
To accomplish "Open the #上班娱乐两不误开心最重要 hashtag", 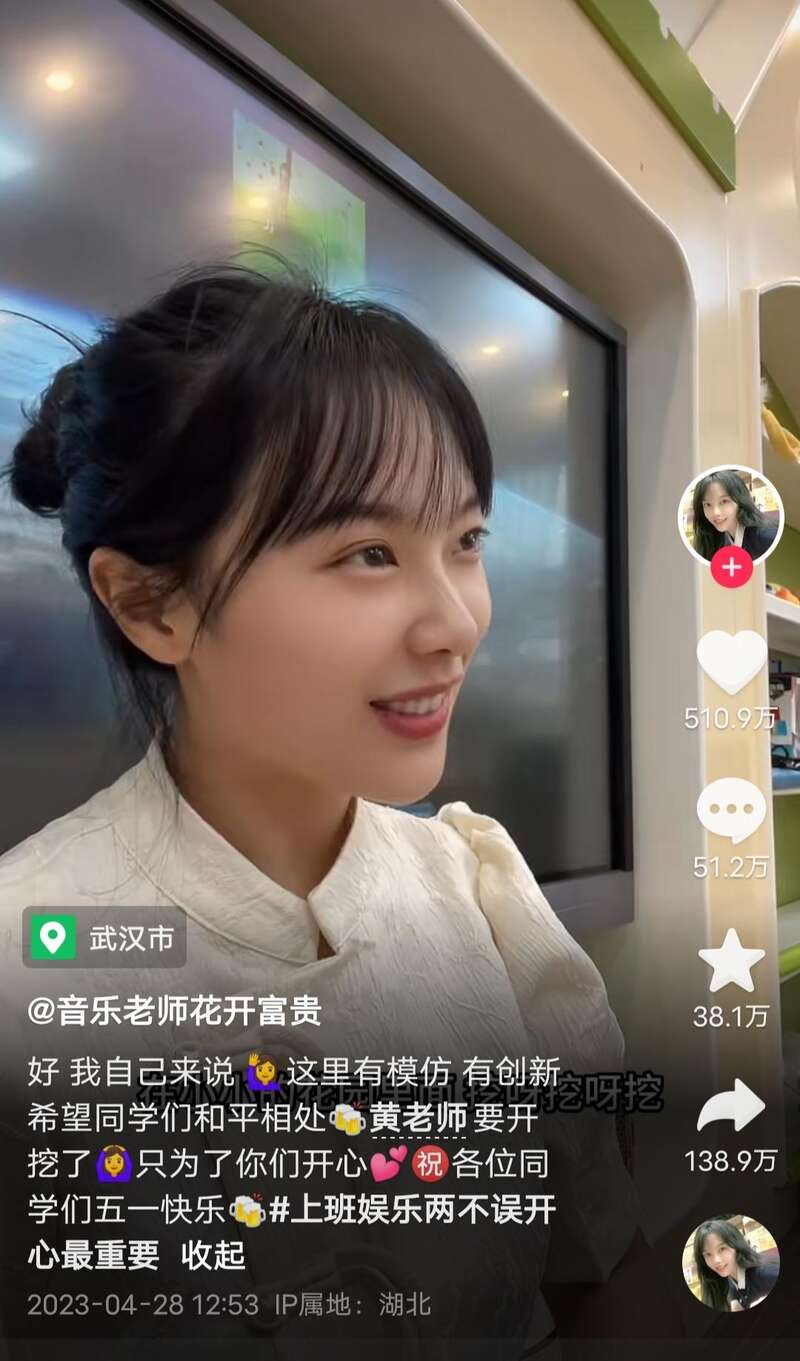I will (x=410, y=1209).
